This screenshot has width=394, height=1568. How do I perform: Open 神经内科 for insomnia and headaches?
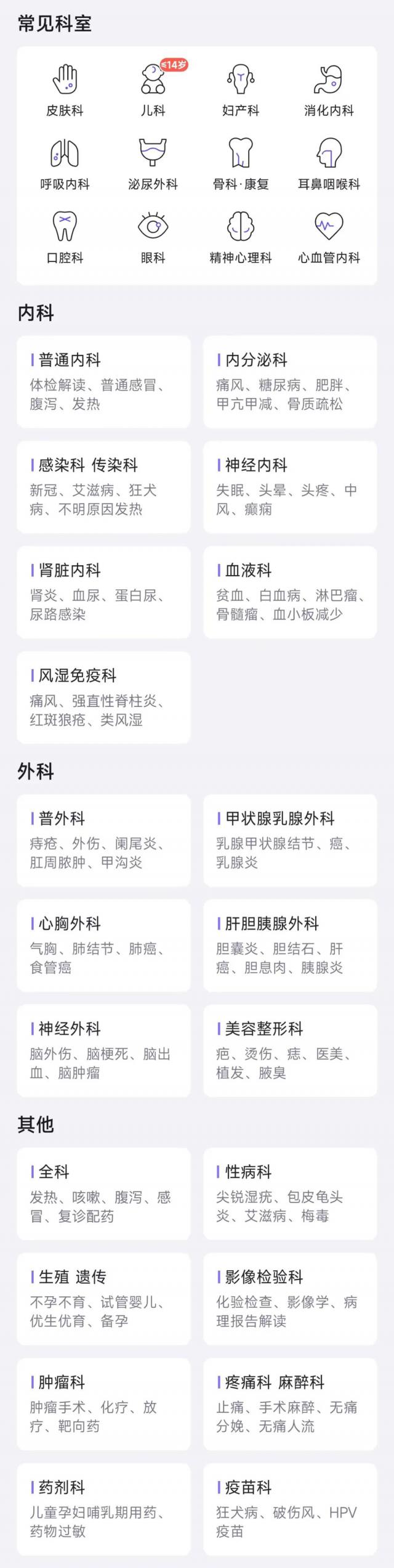tap(290, 487)
